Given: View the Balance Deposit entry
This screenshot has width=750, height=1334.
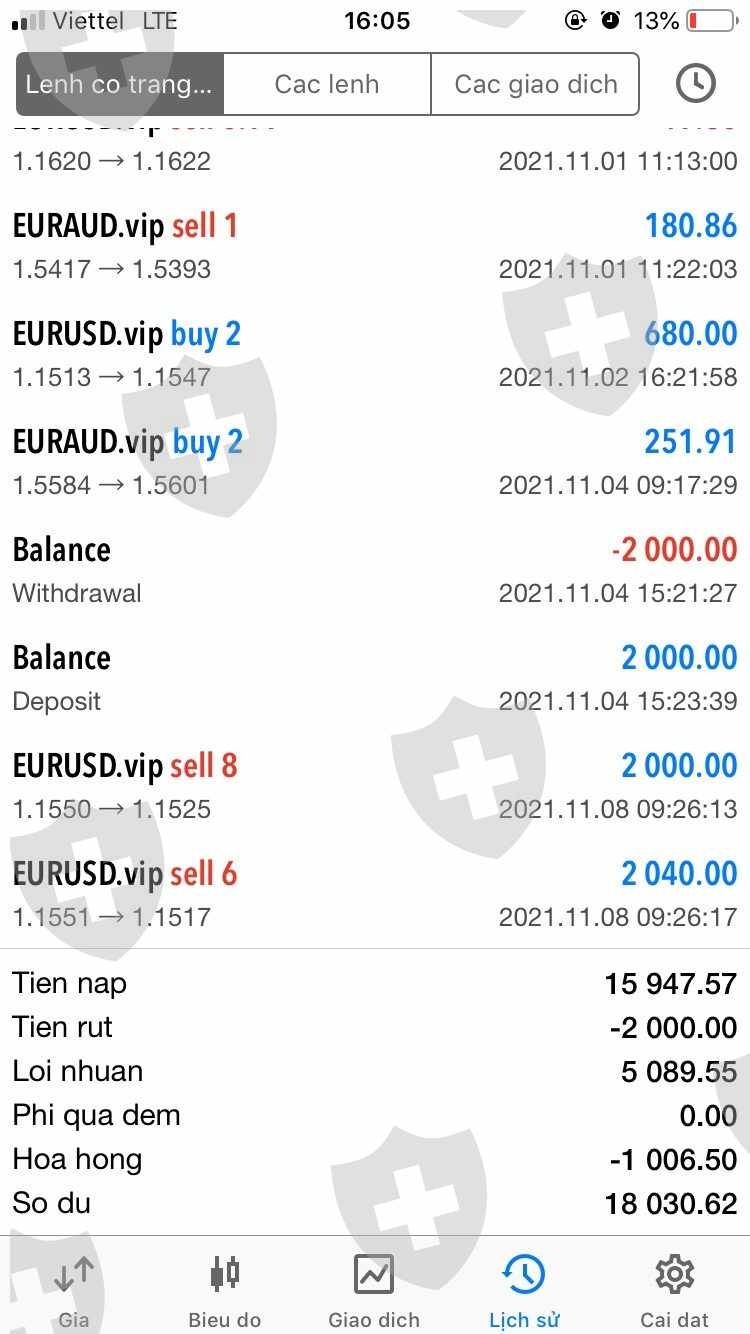Looking at the screenshot, I should tap(375, 678).
